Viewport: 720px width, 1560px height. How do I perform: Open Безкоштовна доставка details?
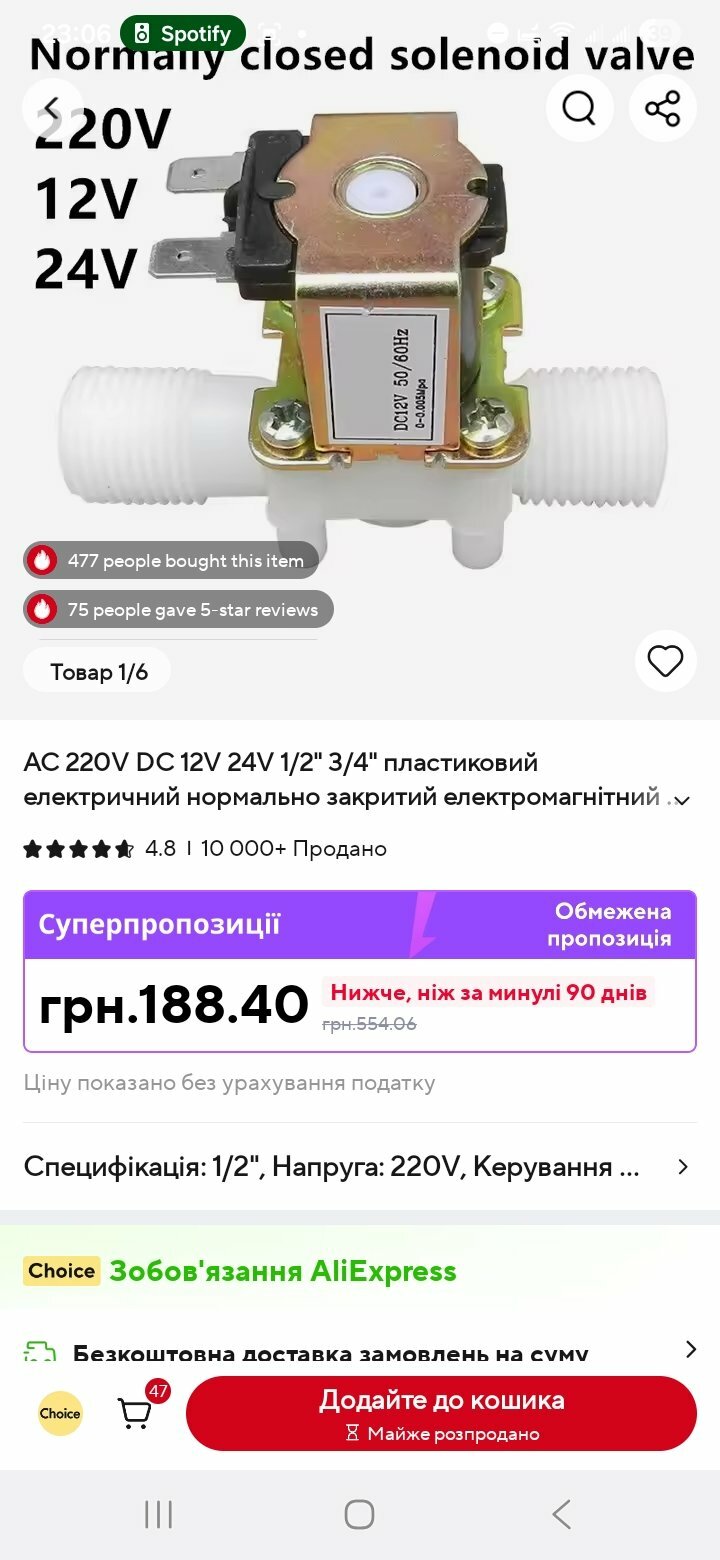360,1353
